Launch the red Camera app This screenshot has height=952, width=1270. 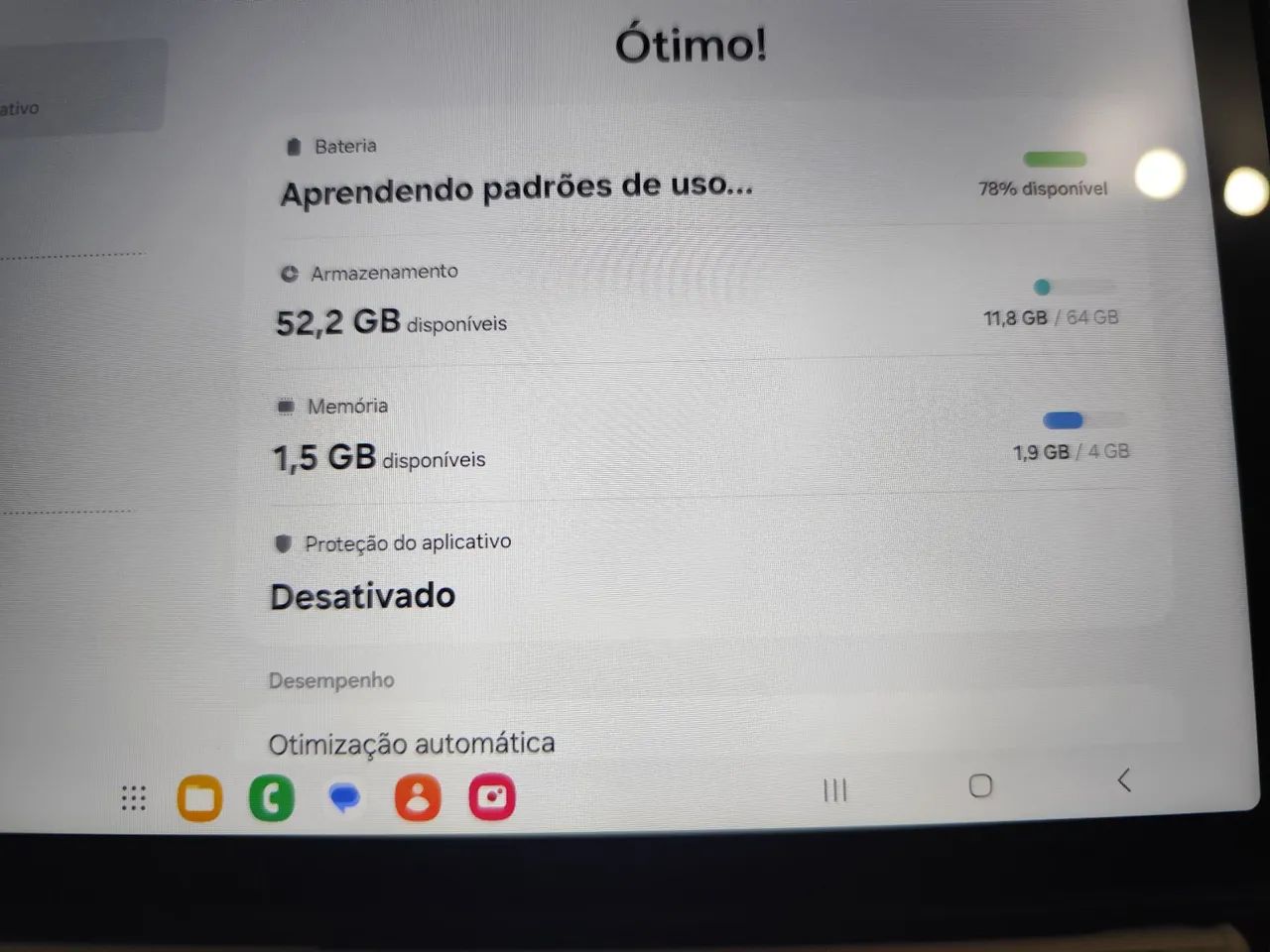pyautogui.click(x=492, y=797)
